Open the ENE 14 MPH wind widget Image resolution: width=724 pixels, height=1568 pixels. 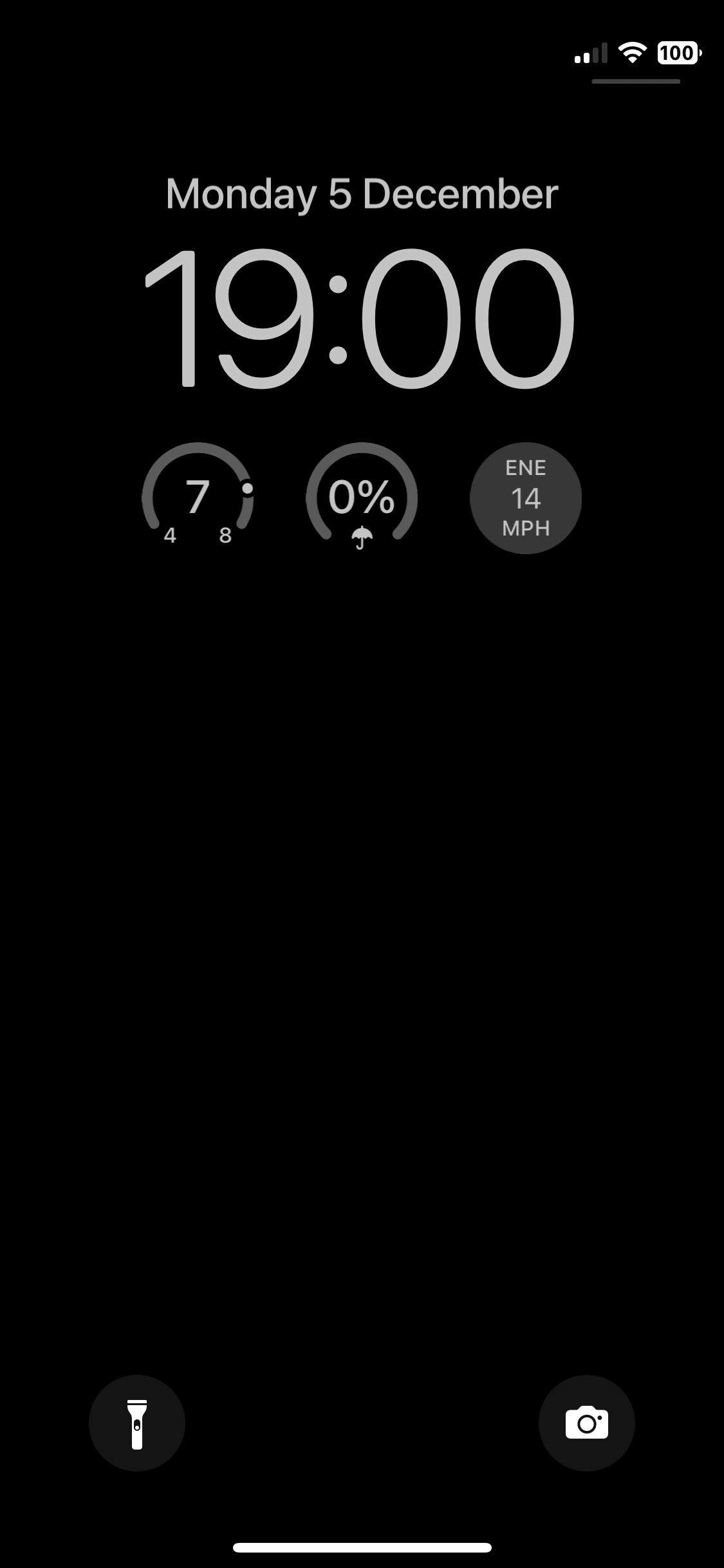point(526,498)
